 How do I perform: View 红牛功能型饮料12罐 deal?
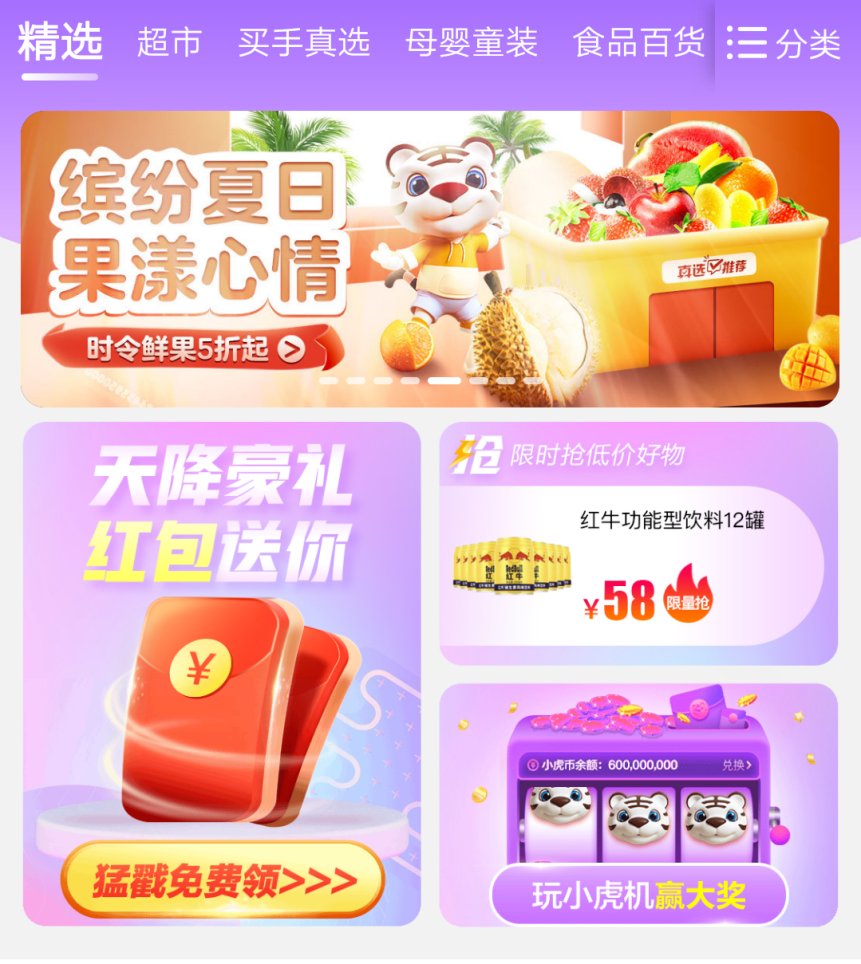(x=672, y=521)
